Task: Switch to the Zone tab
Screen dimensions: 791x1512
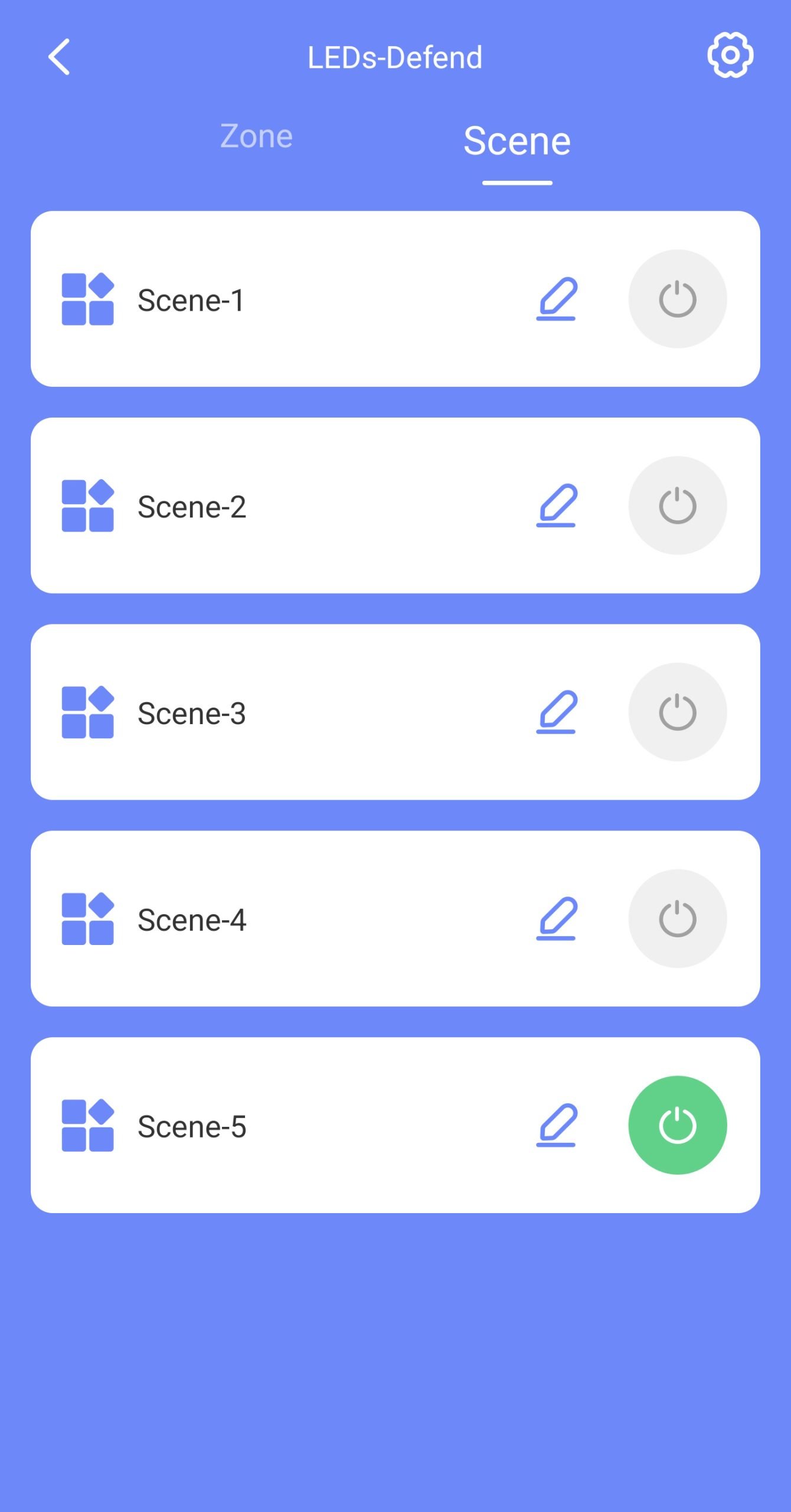Action: [256, 136]
